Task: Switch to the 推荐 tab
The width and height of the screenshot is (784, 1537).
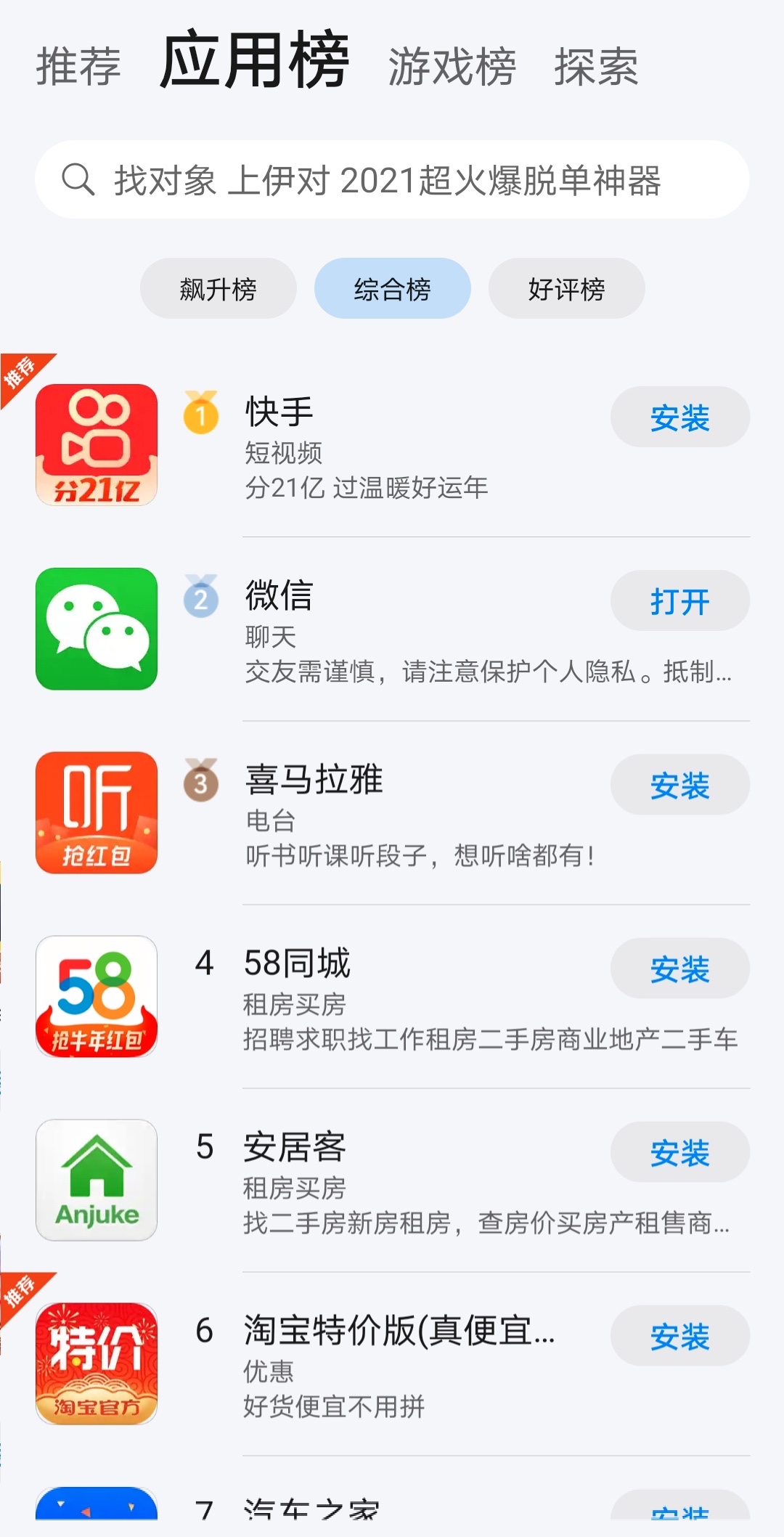Action: pyautogui.click(x=78, y=67)
